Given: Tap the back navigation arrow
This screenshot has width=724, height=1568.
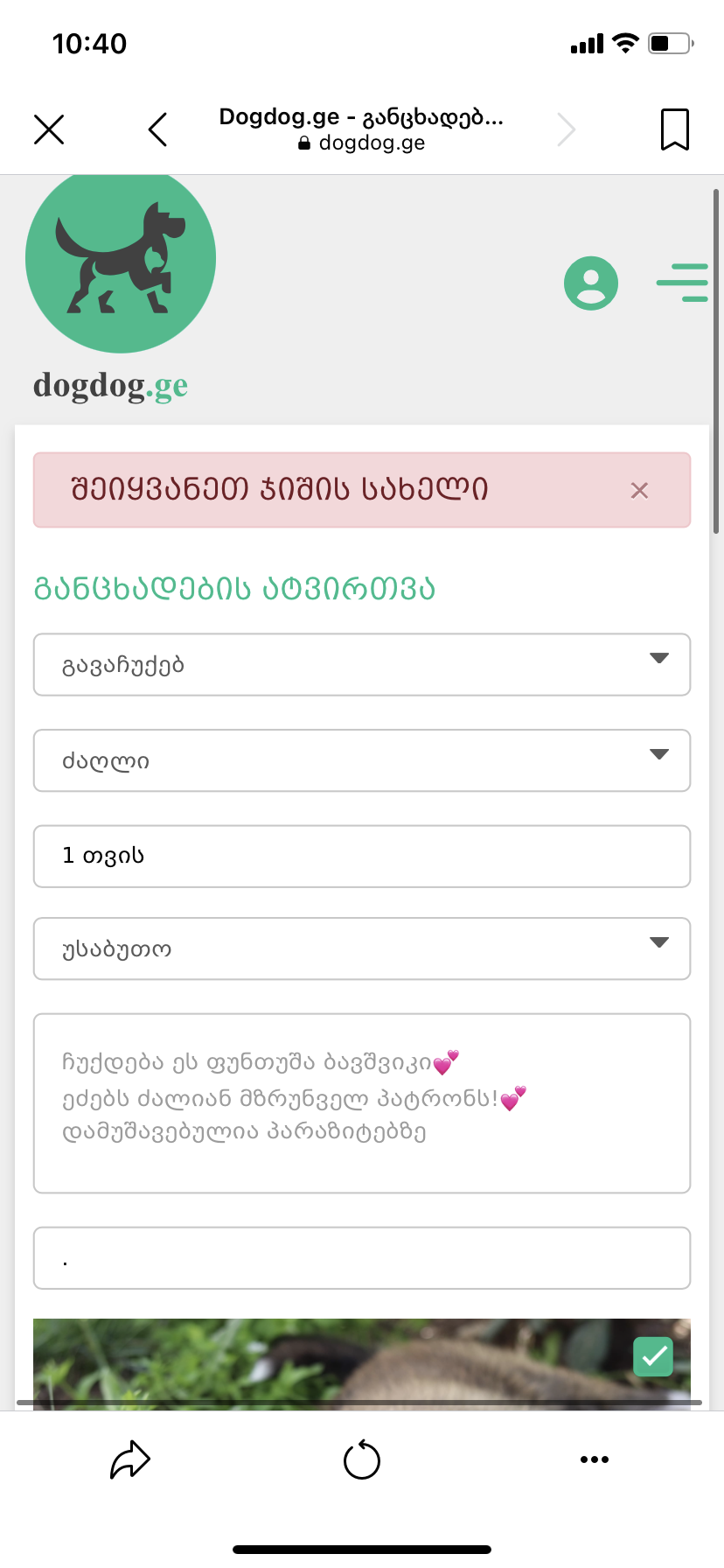Looking at the screenshot, I should (157, 129).
